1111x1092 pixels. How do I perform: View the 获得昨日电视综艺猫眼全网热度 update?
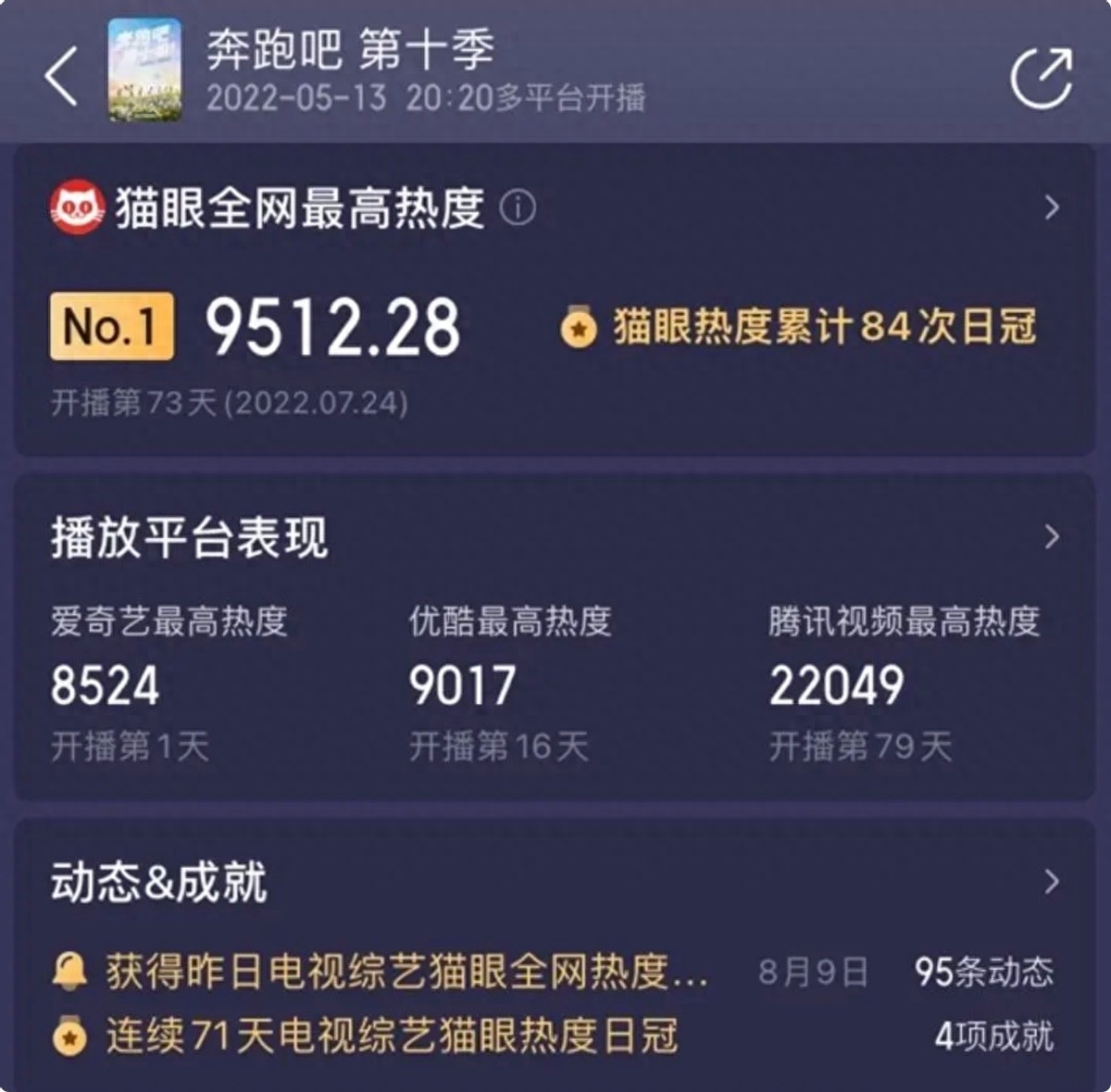tap(407, 972)
